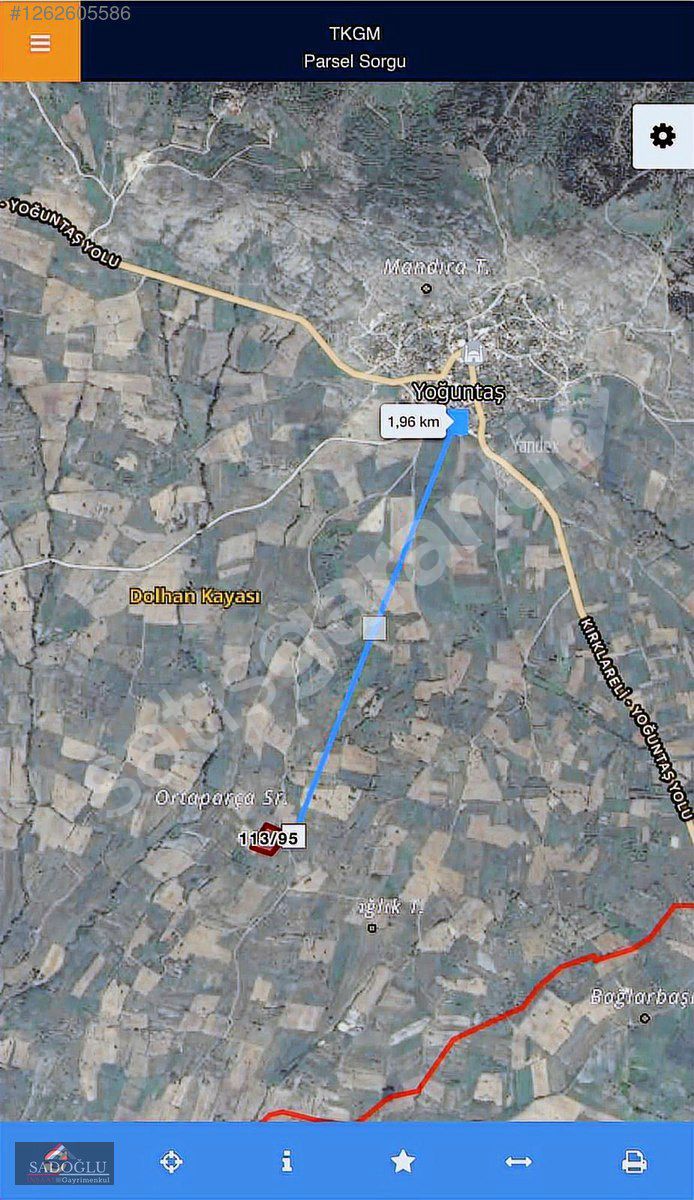The image size is (694, 1200).
Task: Center map on my location
Action: pyautogui.click(x=171, y=1161)
